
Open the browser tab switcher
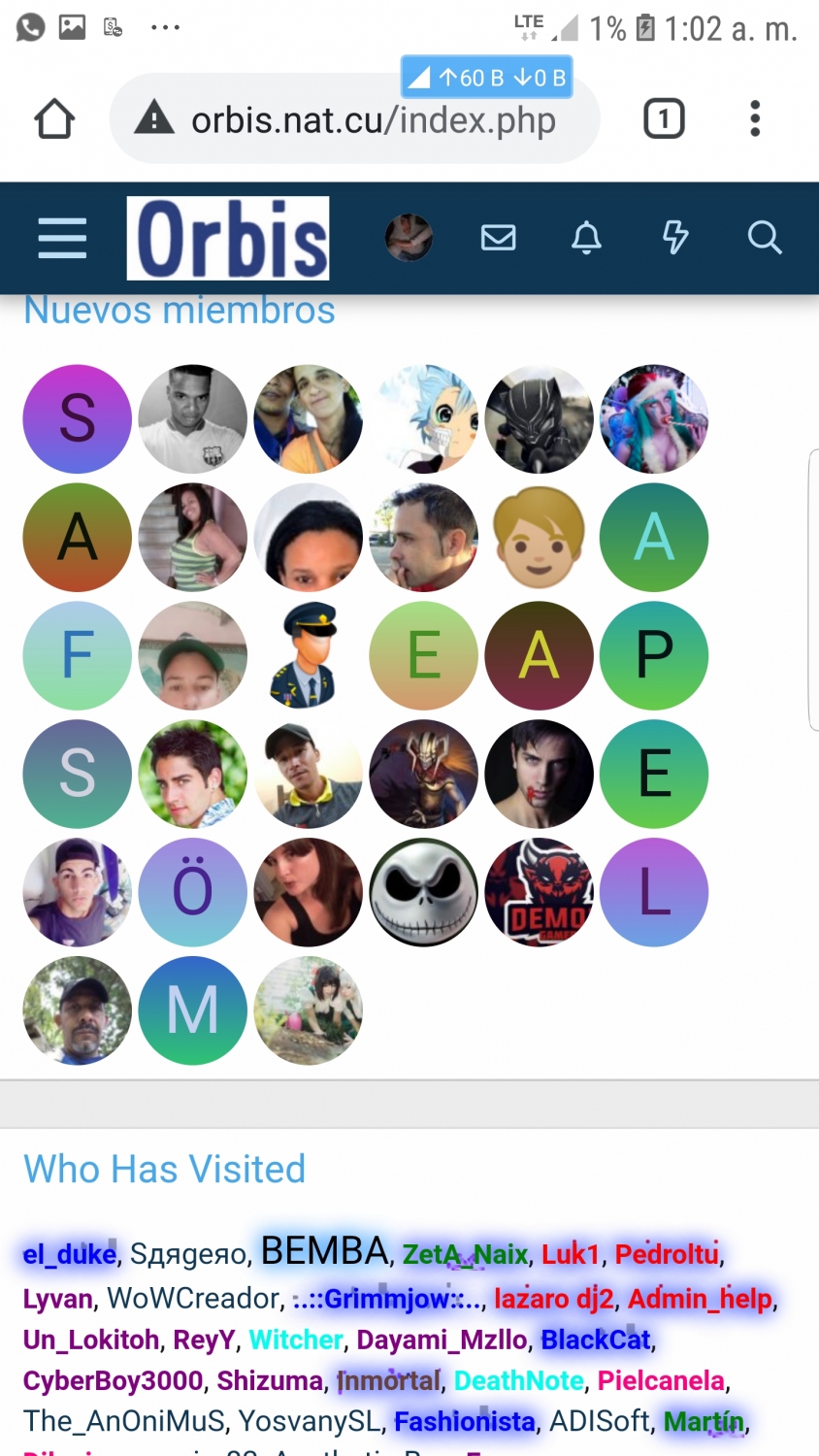[x=664, y=119]
